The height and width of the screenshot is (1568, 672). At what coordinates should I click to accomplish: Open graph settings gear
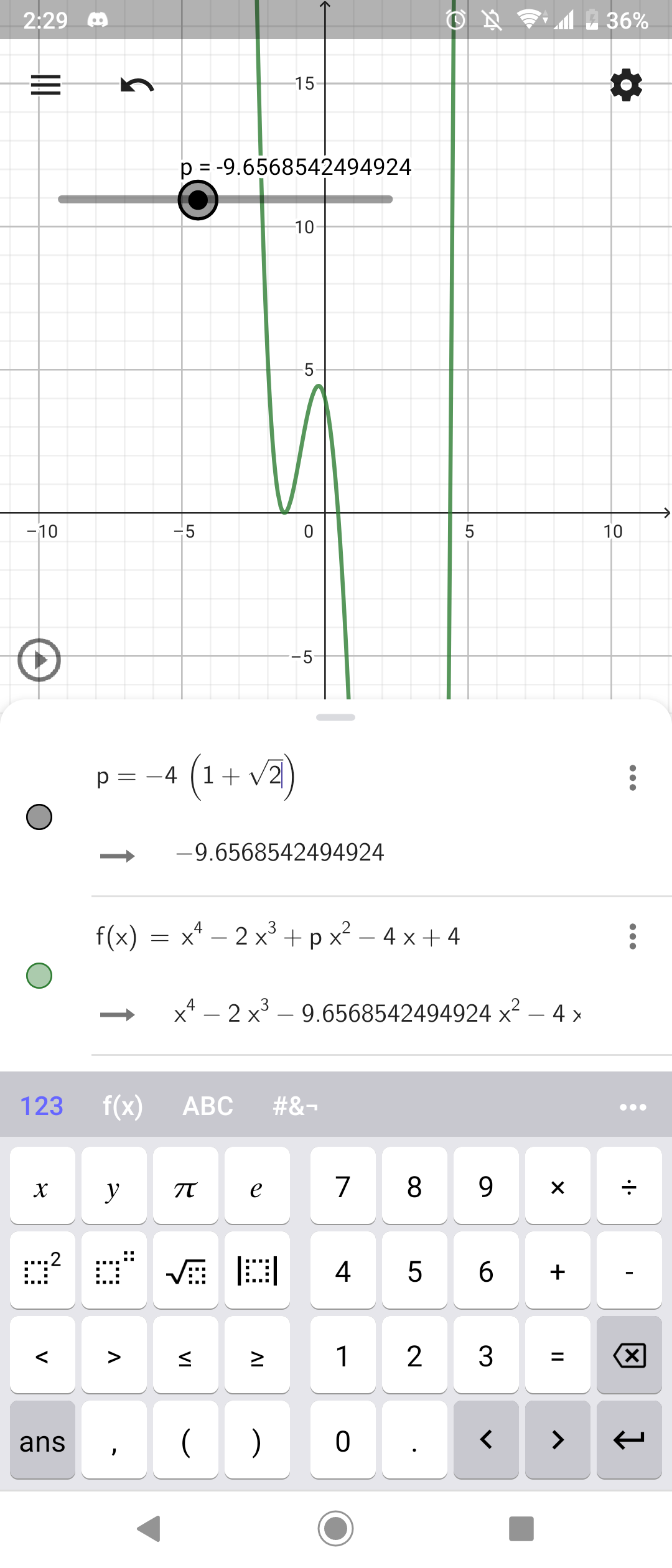click(x=626, y=85)
